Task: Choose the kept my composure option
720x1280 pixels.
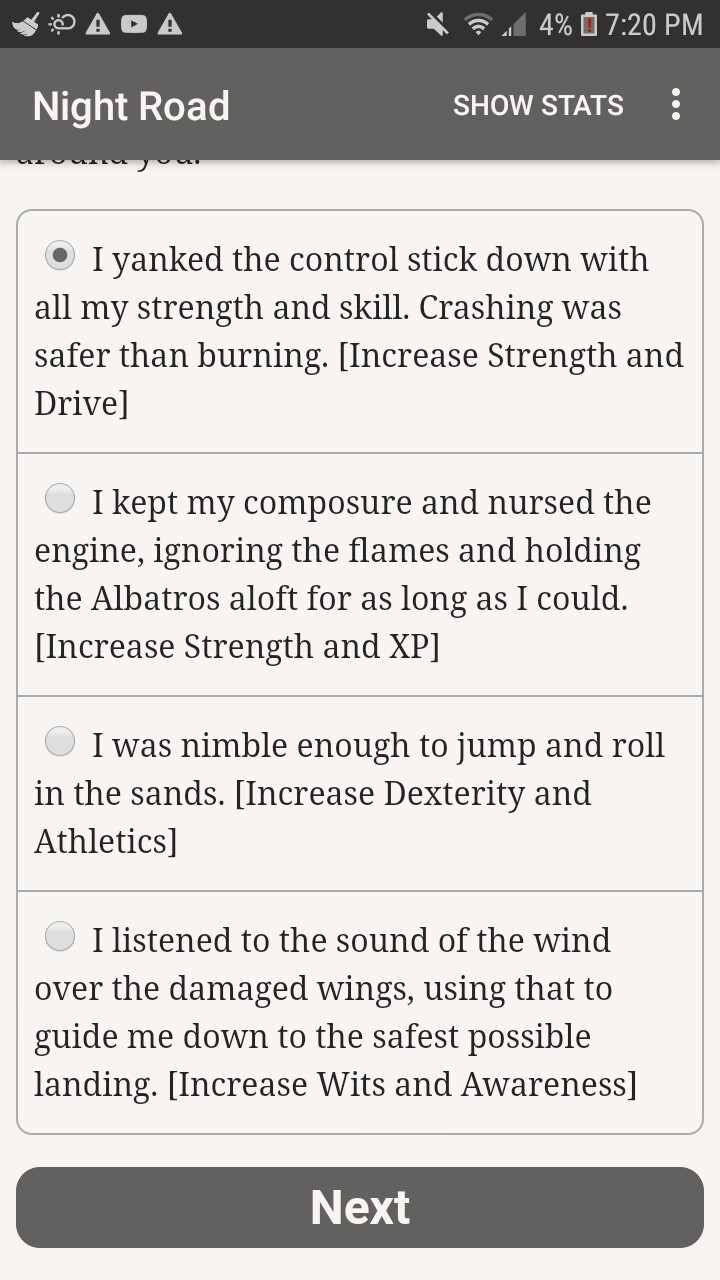Action: pos(360,574)
